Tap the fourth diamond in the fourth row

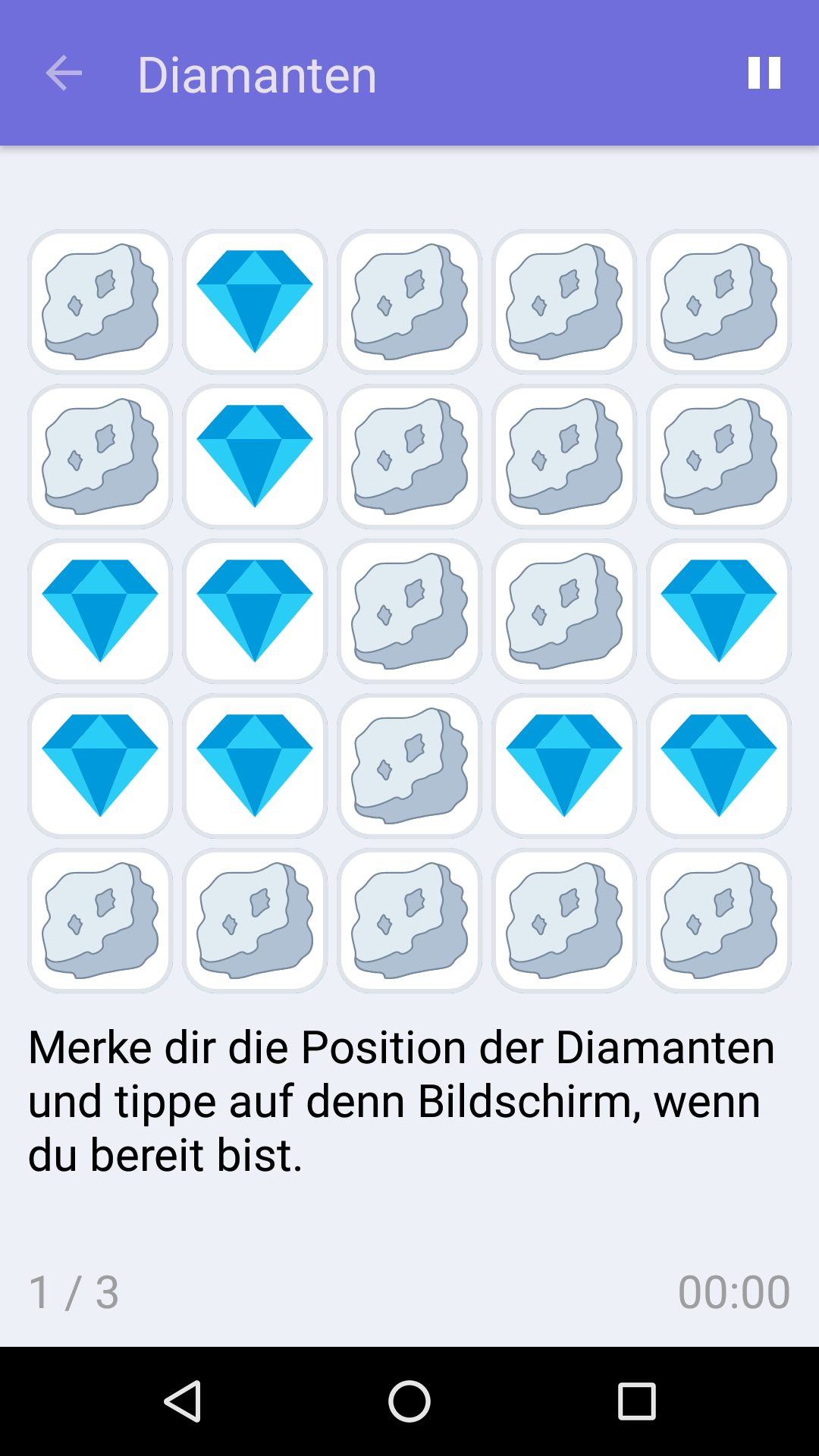pyautogui.click(x=564, y=765)
